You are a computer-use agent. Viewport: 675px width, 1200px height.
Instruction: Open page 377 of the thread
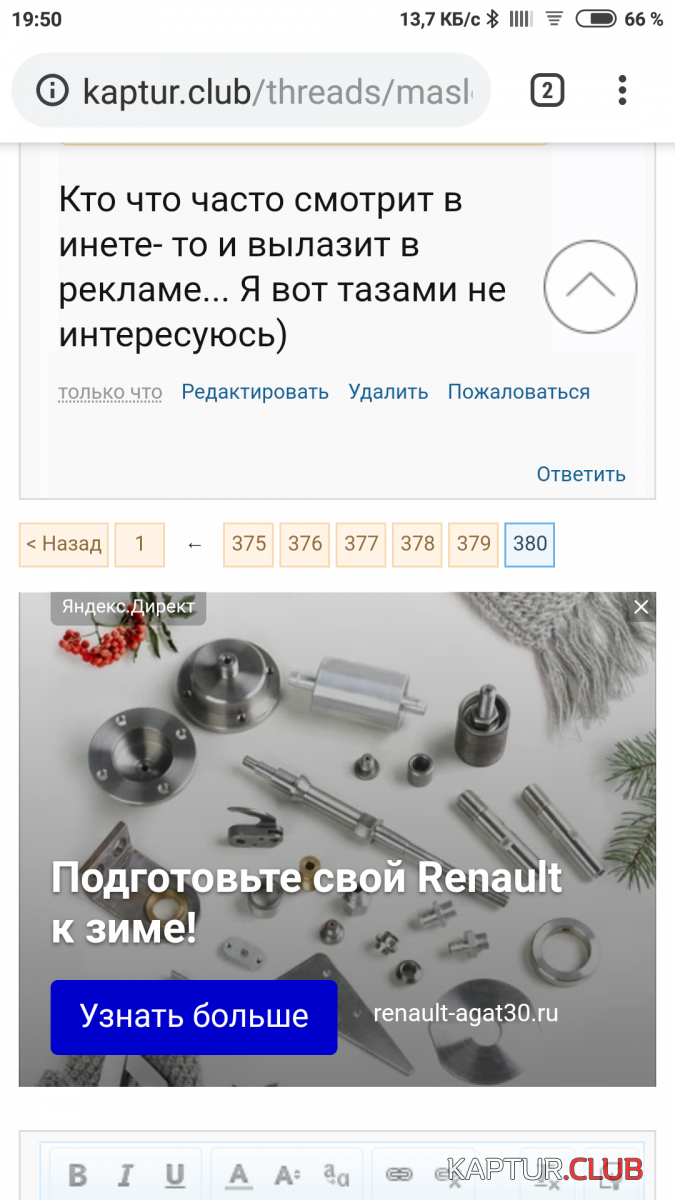tap(361, 544)
